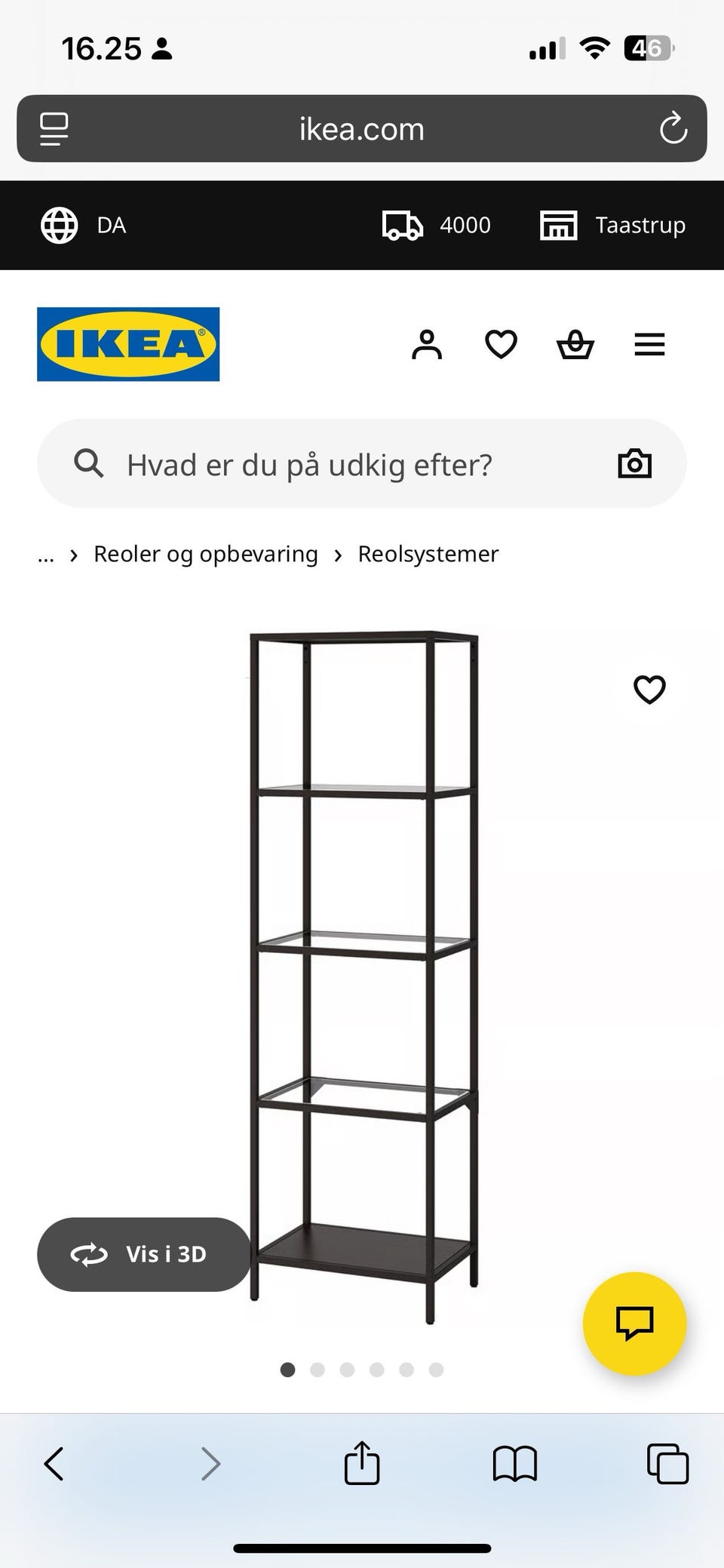This screenshot has width=724, height=1568.
Task: Open the Taastrup store selector
Action: (x=612, y=225)
